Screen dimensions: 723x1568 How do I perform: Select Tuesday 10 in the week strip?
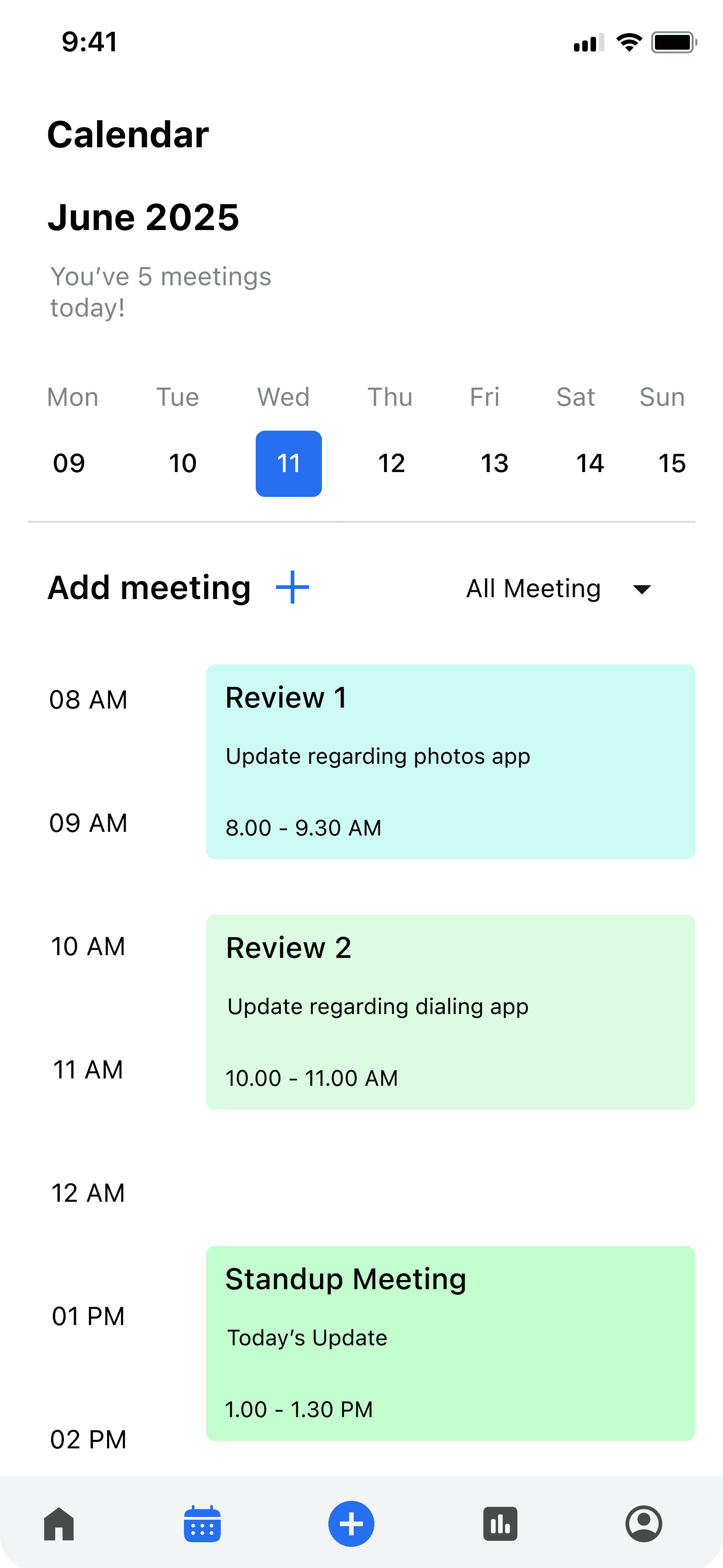183,463
